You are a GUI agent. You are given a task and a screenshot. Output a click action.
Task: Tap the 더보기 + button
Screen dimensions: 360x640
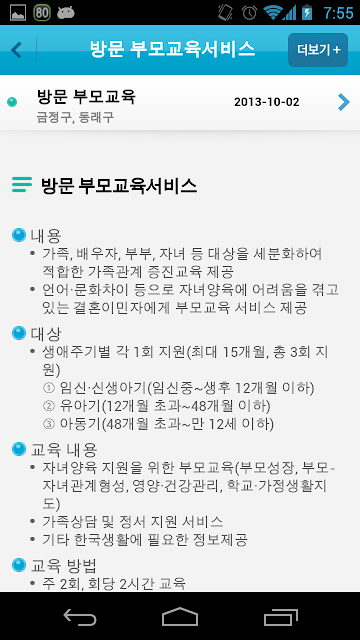(x=318, y=50)
